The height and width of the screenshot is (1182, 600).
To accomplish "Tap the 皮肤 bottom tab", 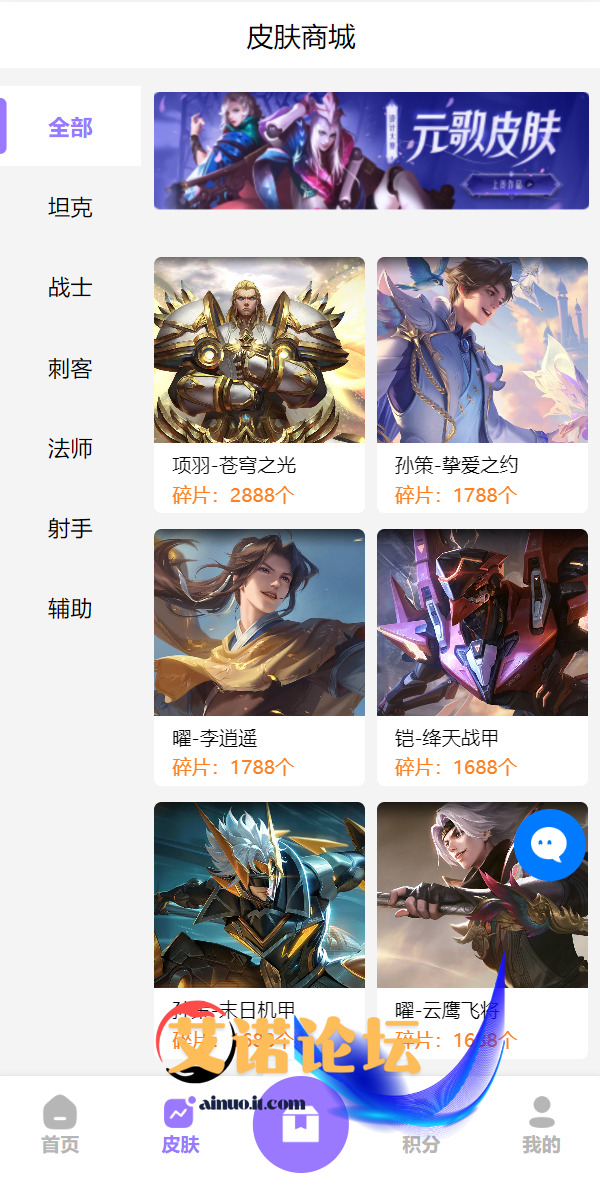I will tap(180, 1124).
